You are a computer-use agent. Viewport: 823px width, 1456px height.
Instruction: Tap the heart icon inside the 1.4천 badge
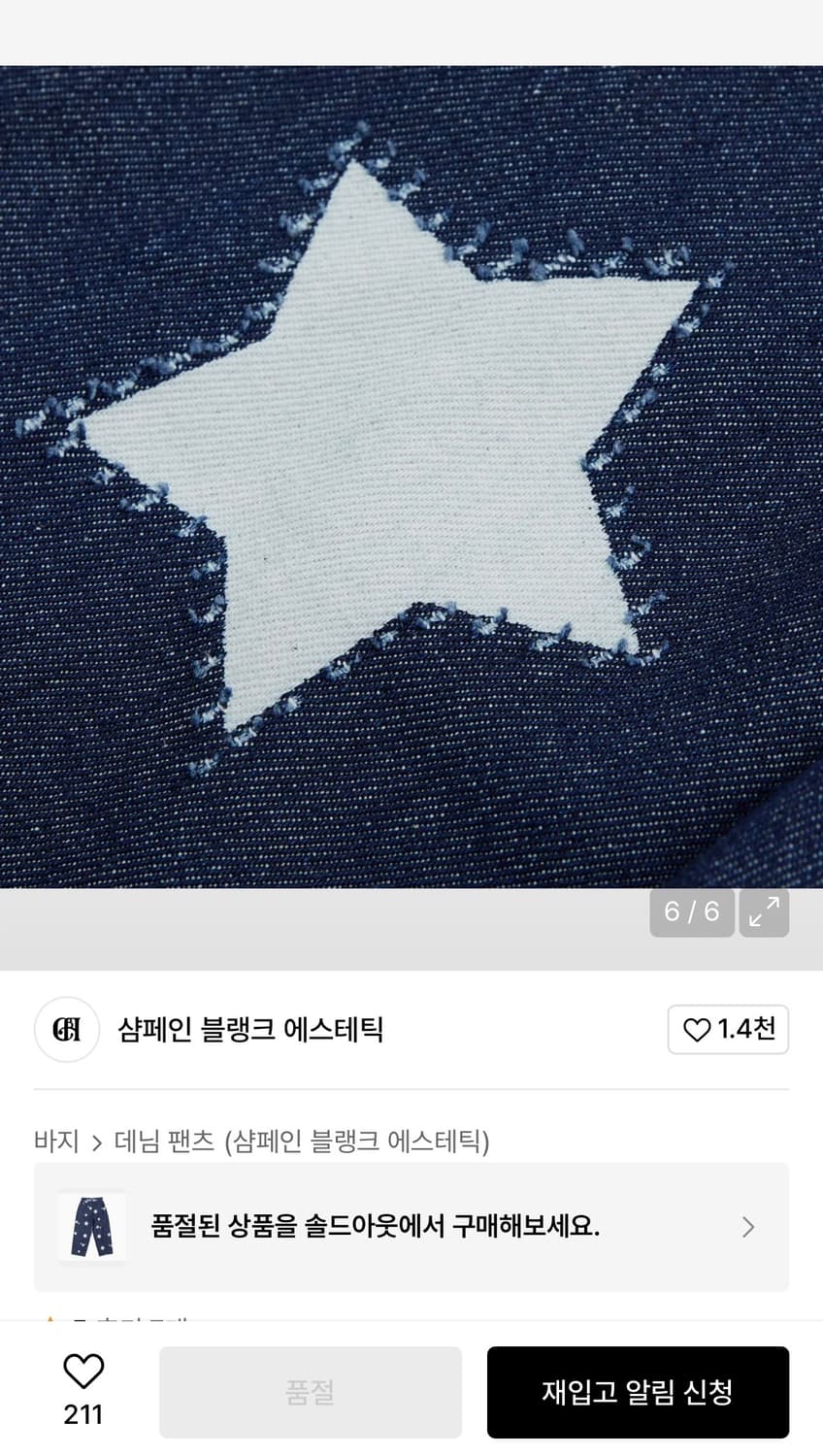(697, 1030)
